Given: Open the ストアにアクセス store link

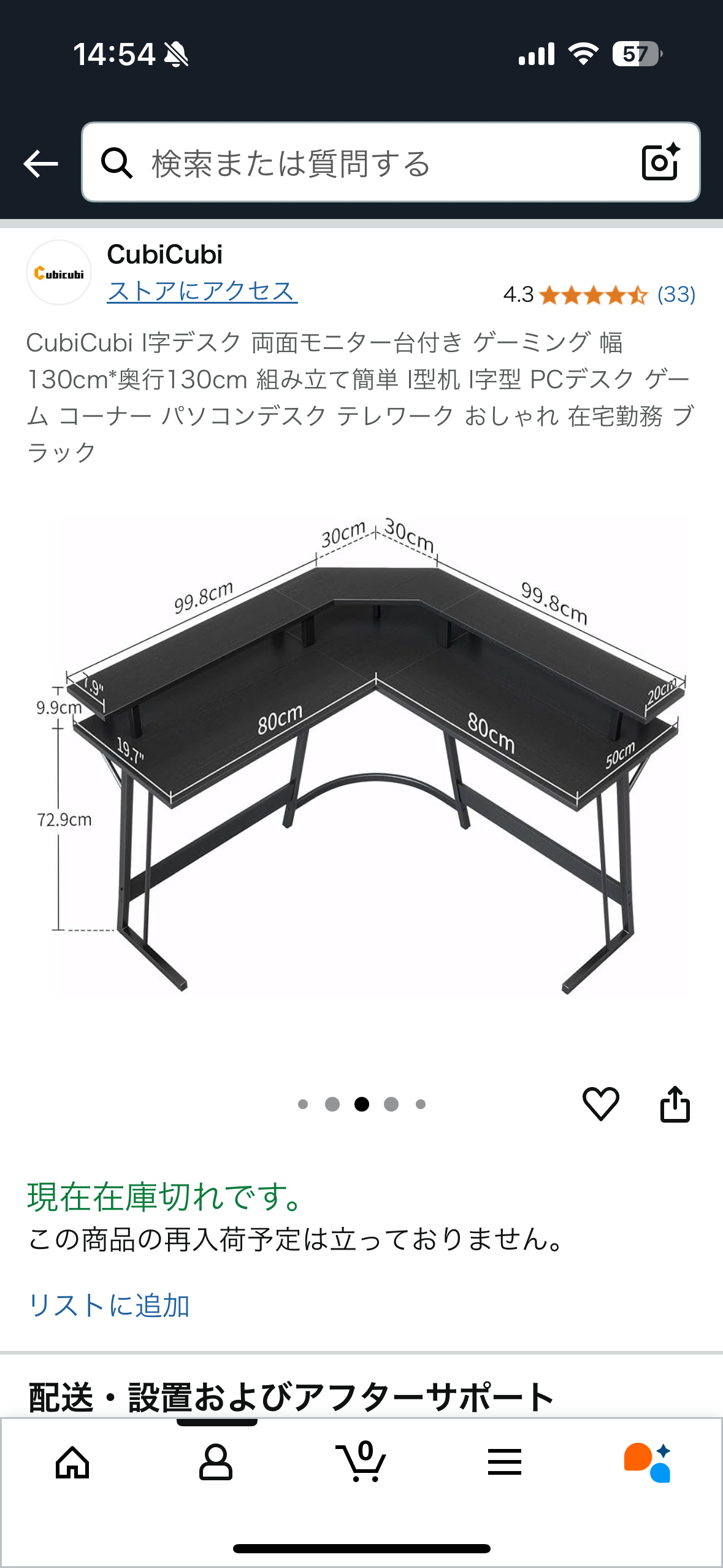Looking at the screenshot, I should coord(202,291).
